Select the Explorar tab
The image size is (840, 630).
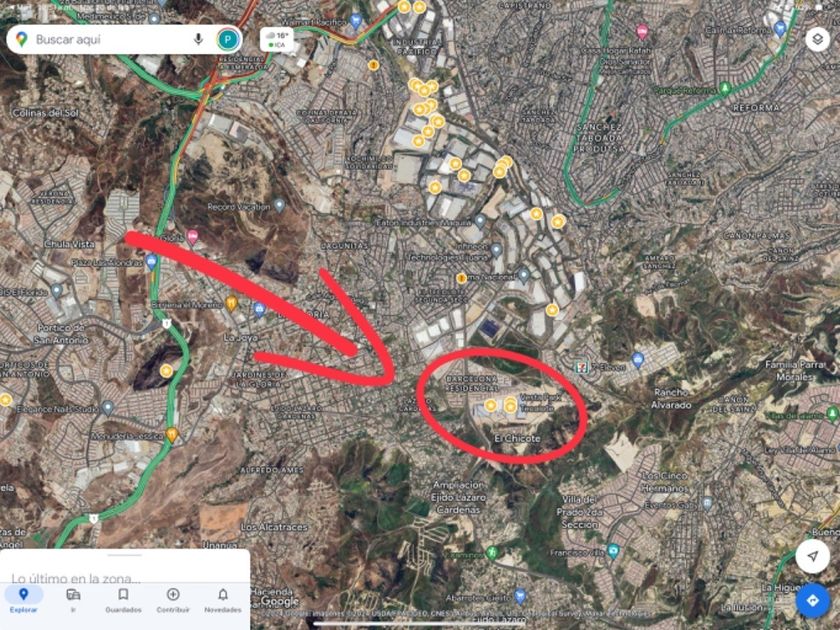point(24,599)
